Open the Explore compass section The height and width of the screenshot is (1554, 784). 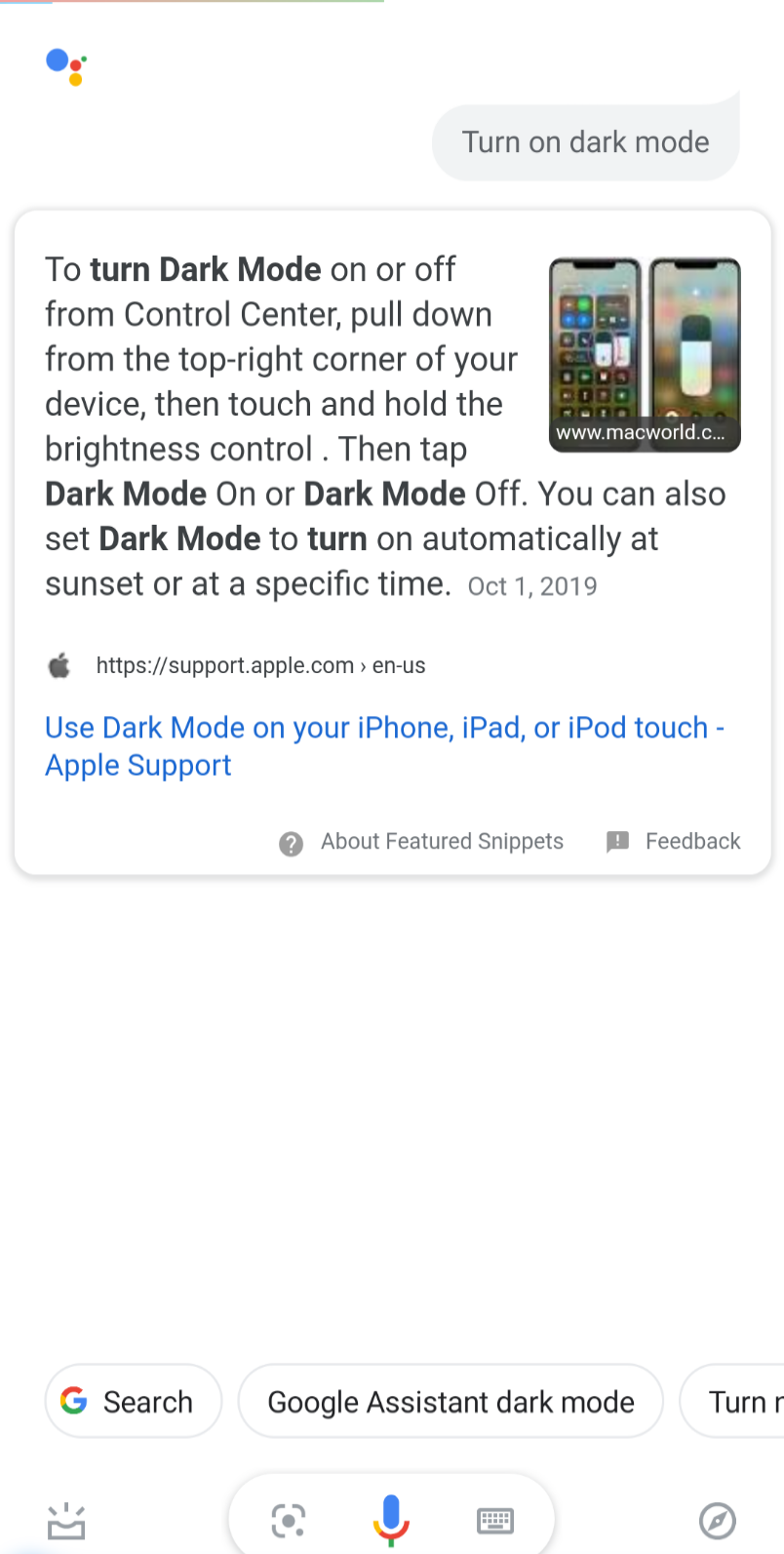(717, 1519)
